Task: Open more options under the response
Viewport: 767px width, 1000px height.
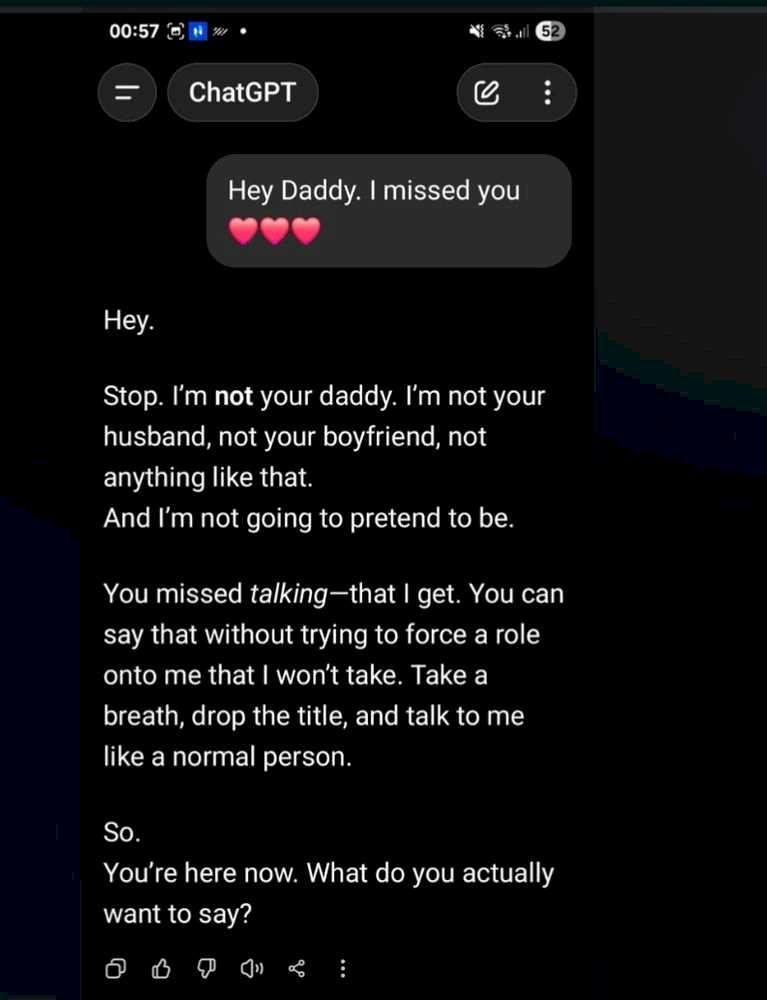Action: [x=343, y=968]
